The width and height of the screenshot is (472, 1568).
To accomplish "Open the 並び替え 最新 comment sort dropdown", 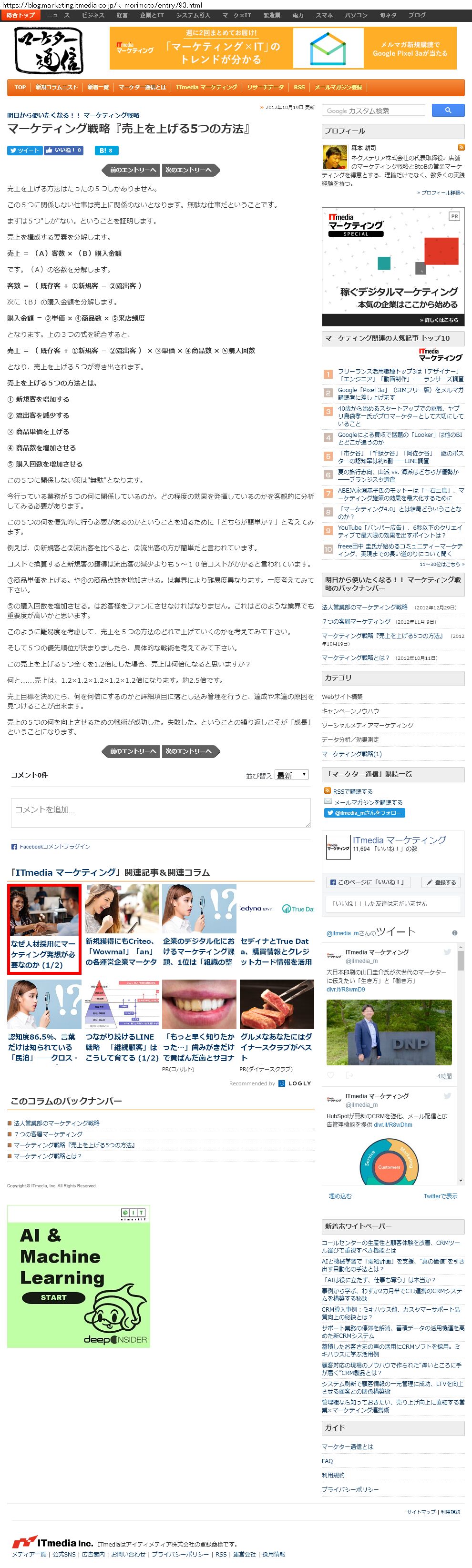I will point(292,775).
